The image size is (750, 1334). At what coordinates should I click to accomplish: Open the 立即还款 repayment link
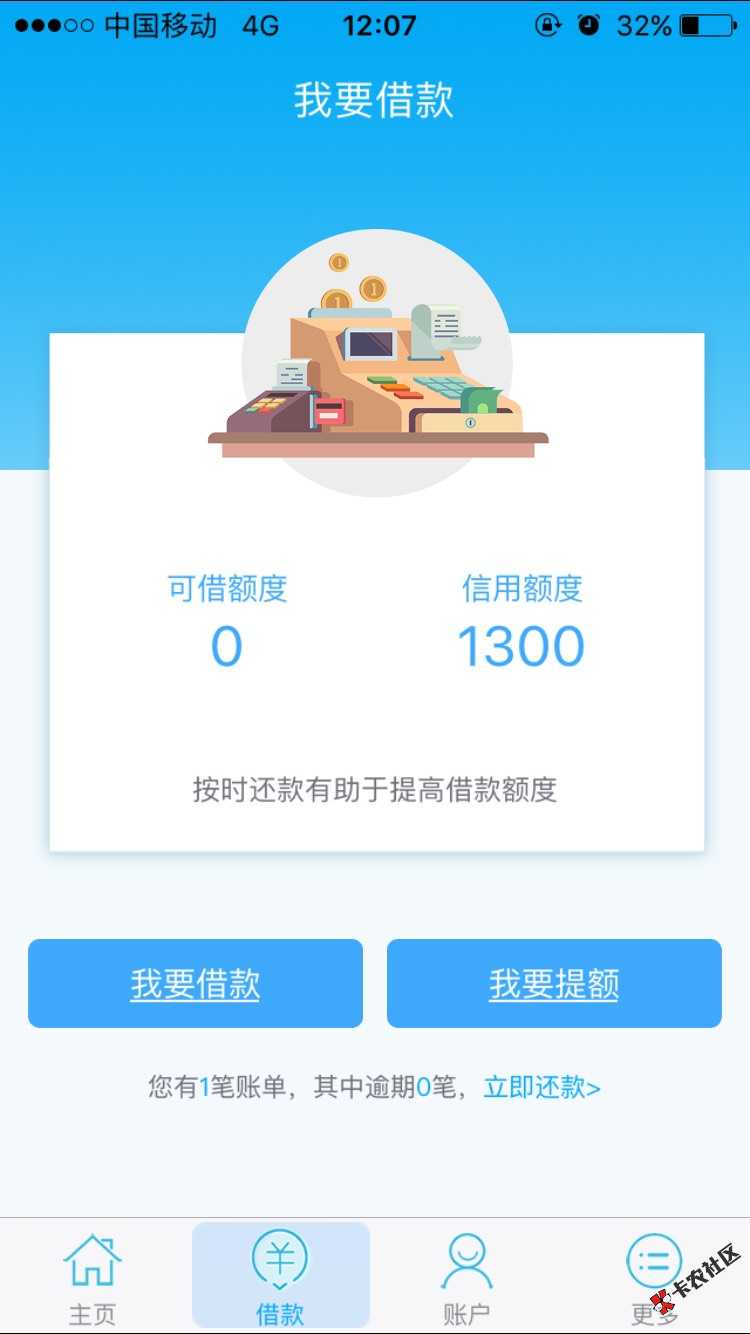point(542,1087)
